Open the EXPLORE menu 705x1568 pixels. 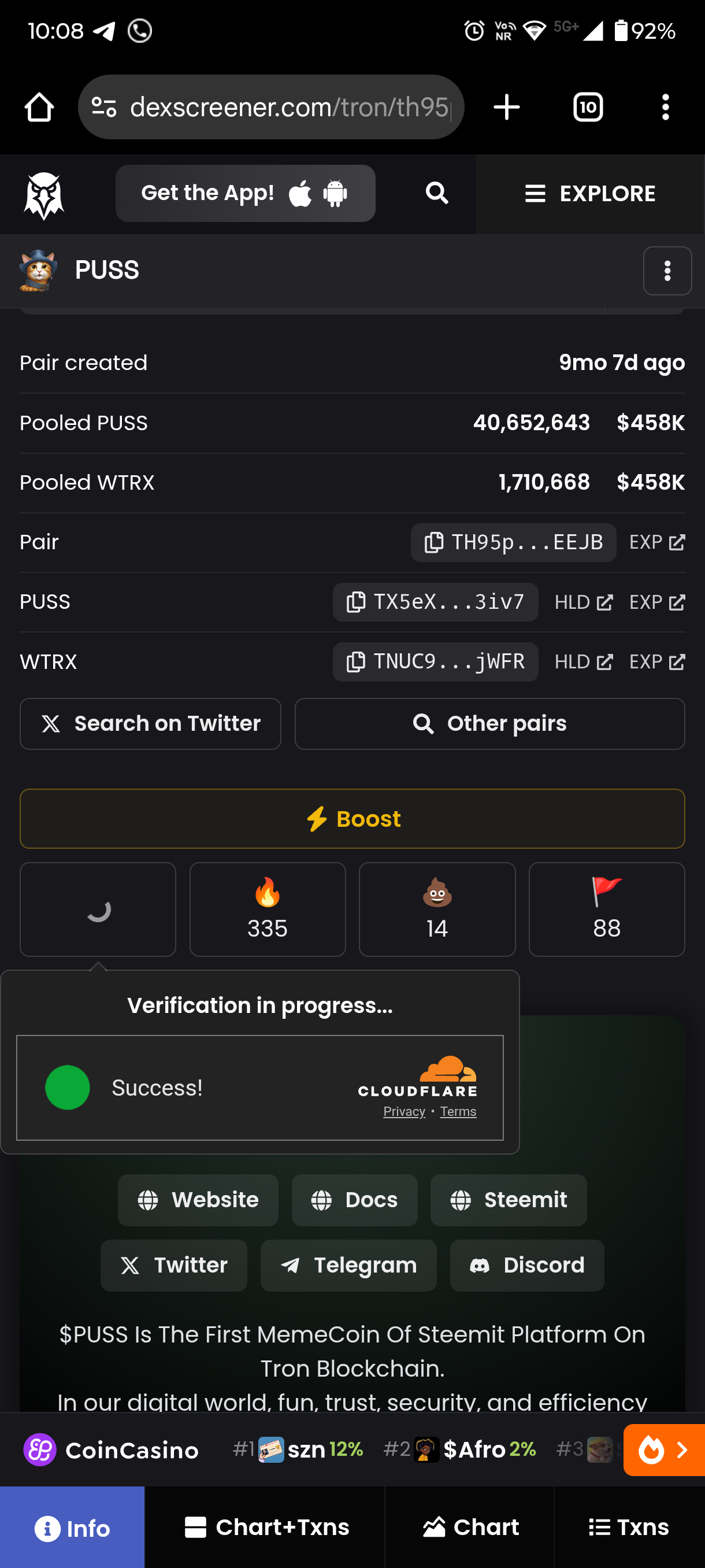pyautogui.click(x=589, y=194)
